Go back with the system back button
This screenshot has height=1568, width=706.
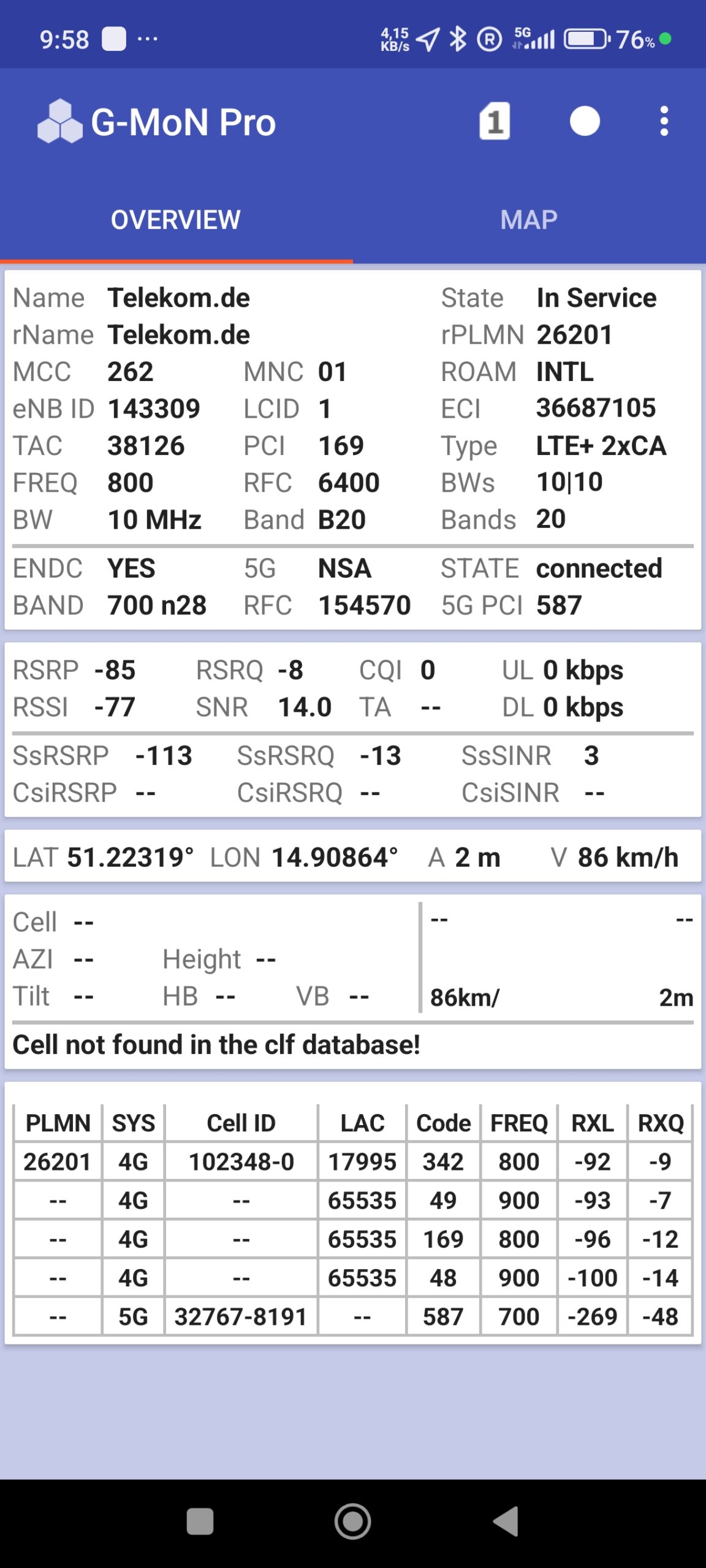point(507,1521)
